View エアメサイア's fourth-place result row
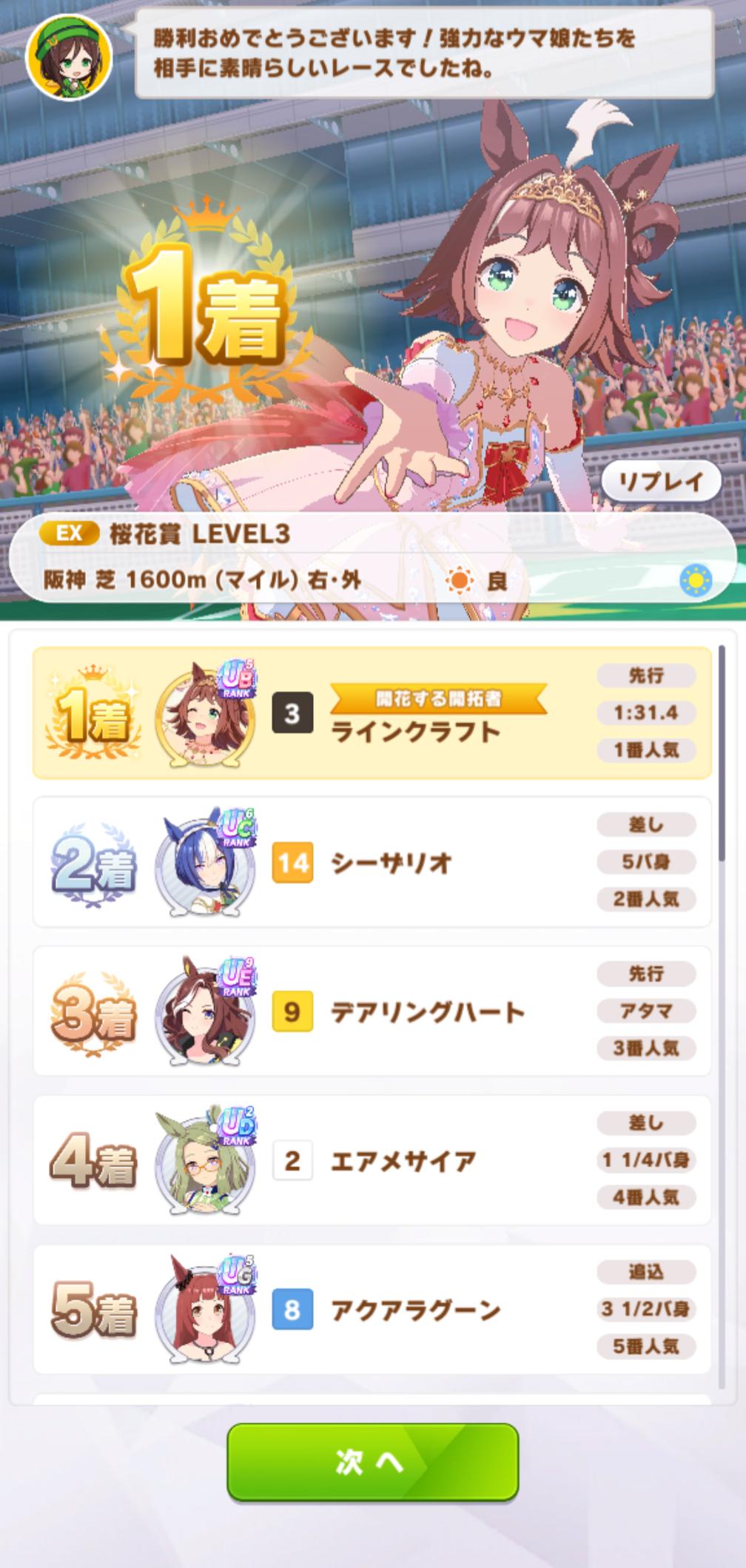The height and width of the screenshot is (1568, 746). click(372, 1160)
